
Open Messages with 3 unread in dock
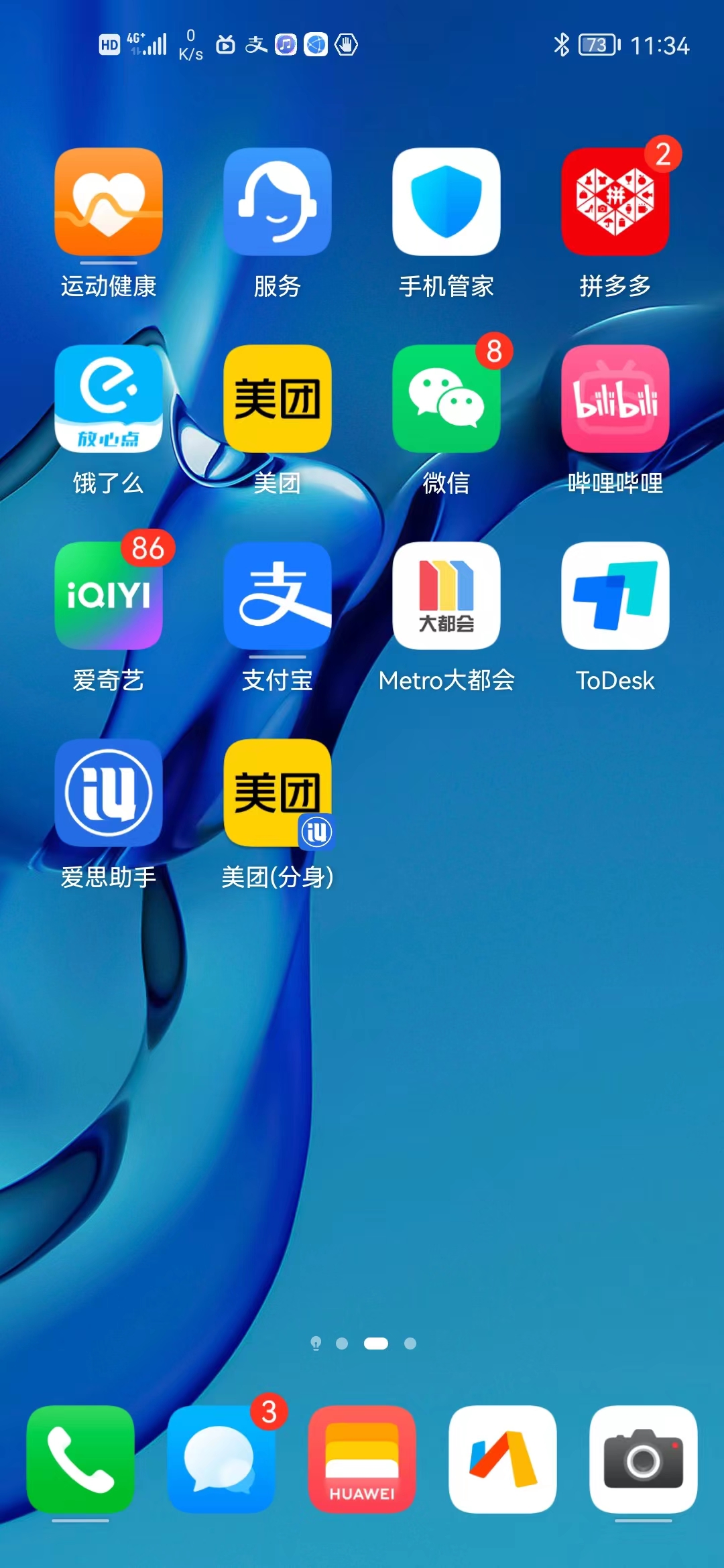[x=221, y=1459]
